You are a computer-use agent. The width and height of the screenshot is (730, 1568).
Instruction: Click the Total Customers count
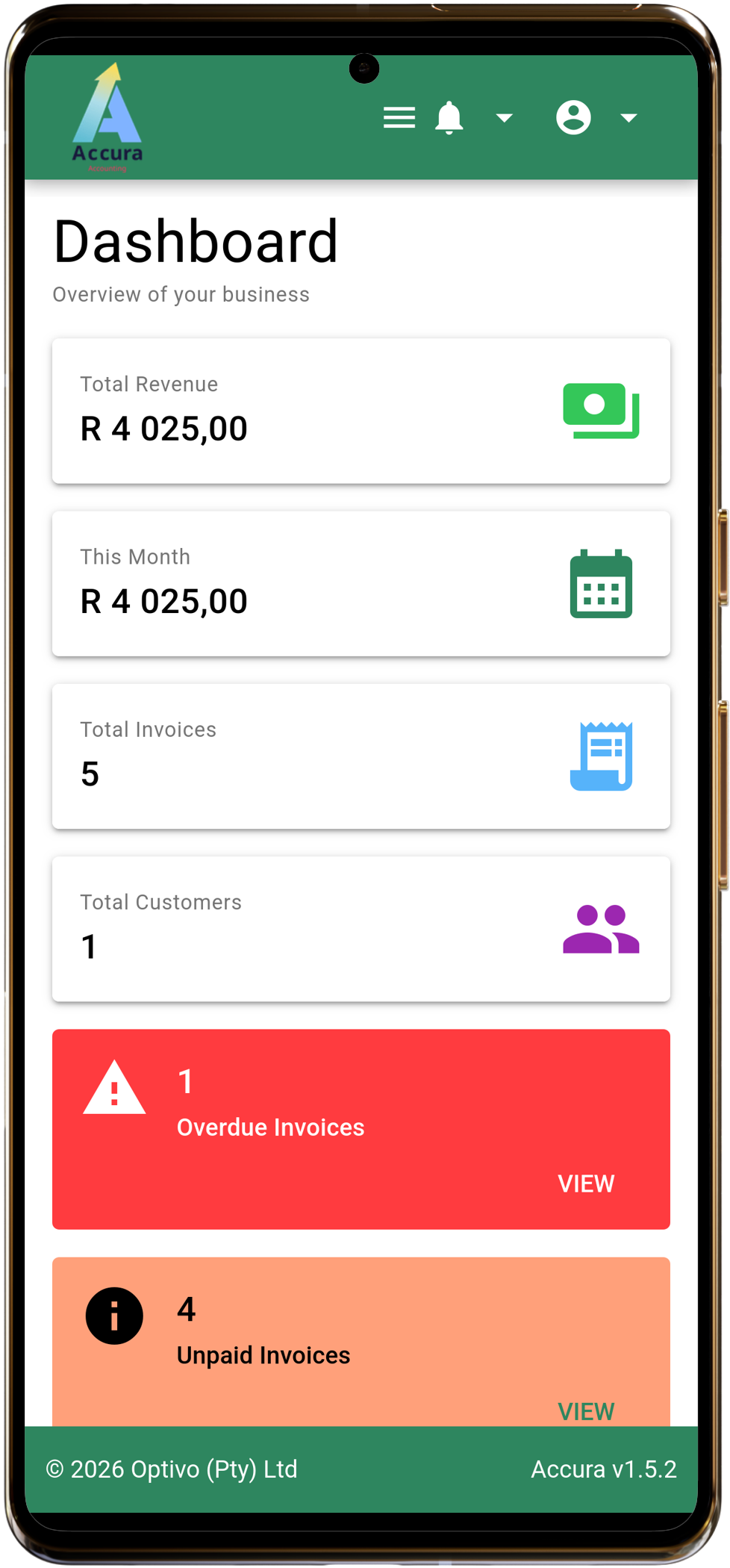click(x=89, y=947)
